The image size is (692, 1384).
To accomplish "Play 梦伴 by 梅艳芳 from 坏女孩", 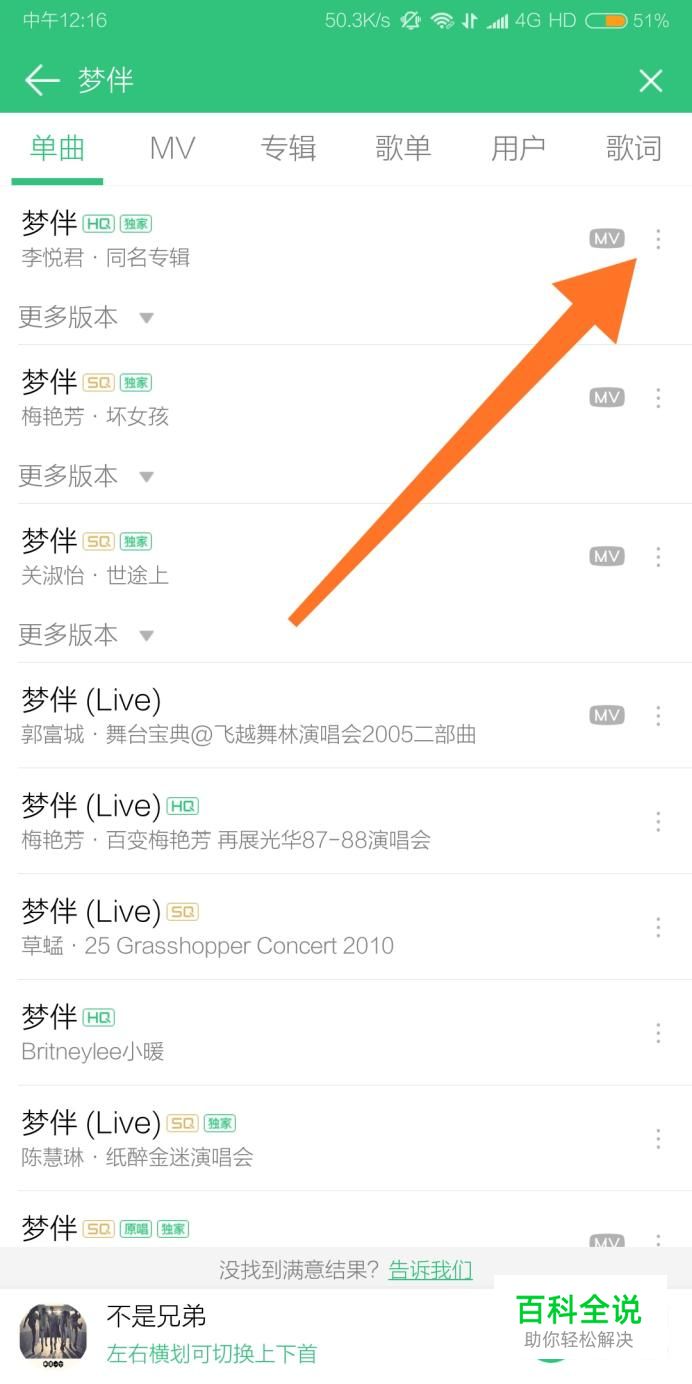I will (x=300, y=398).
